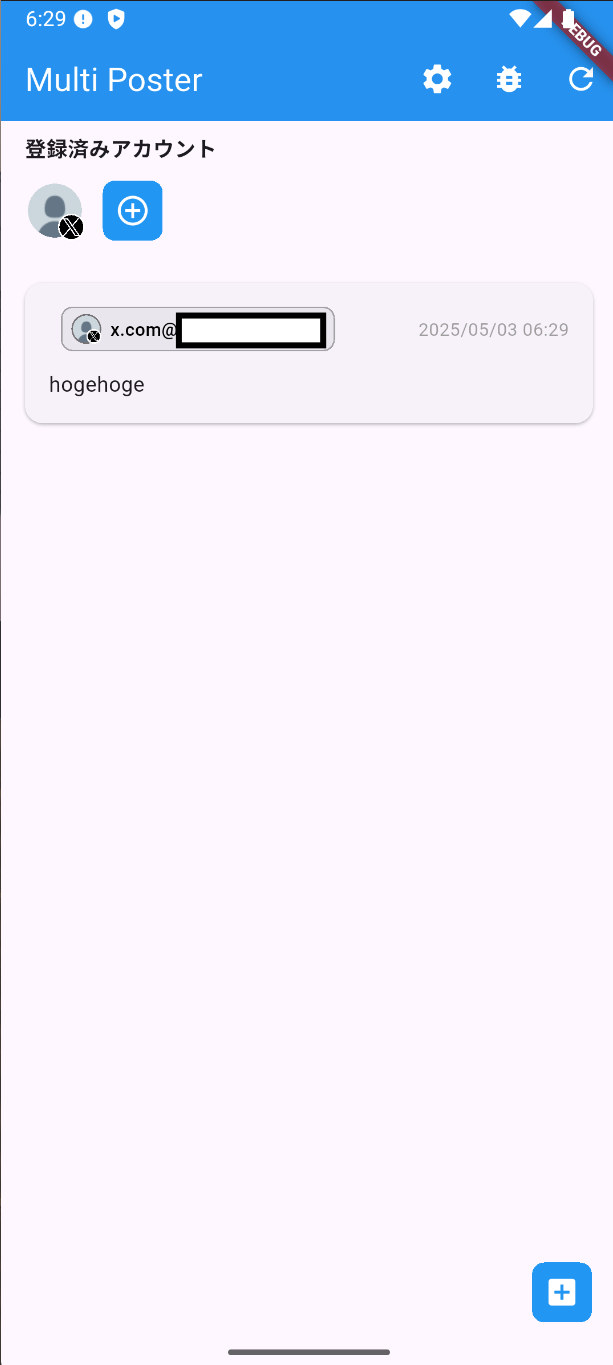This screenshot has height=1365, width=613.
Task: Select the registered X account avatar
Action: [x=55, y=211]
